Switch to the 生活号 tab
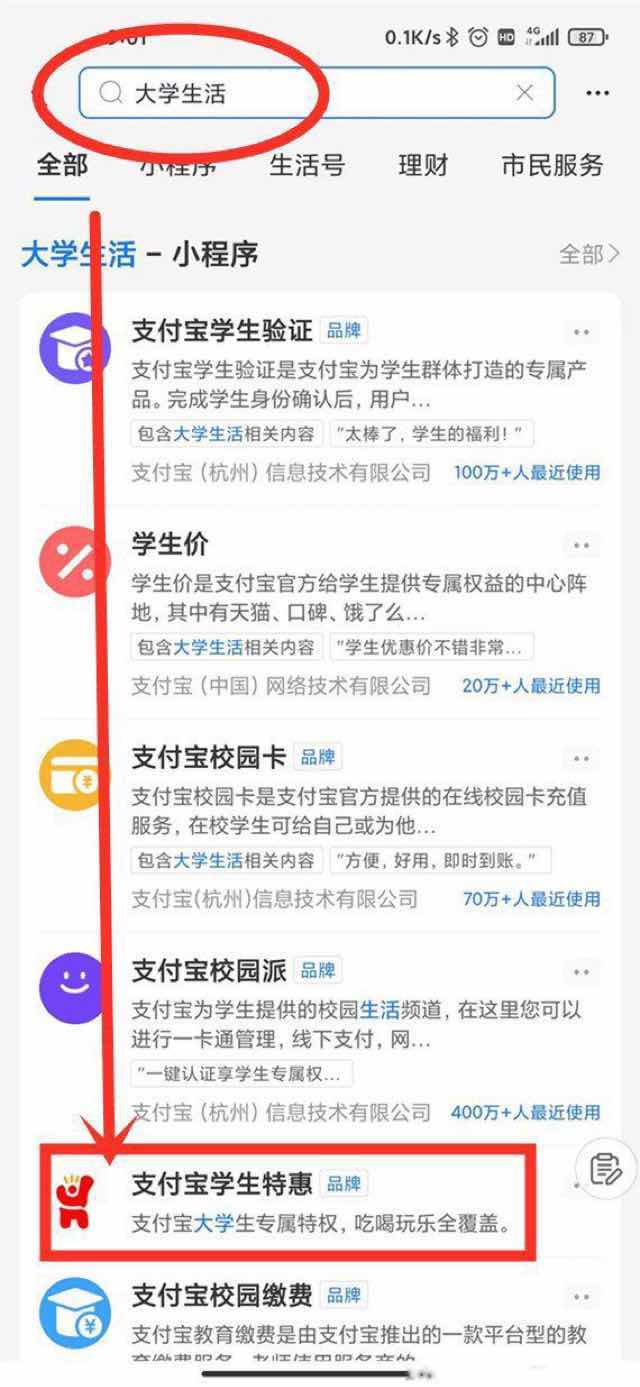The height and width of the screenshot is (1387, 640). pyautogui.click(x=307, y=165)
